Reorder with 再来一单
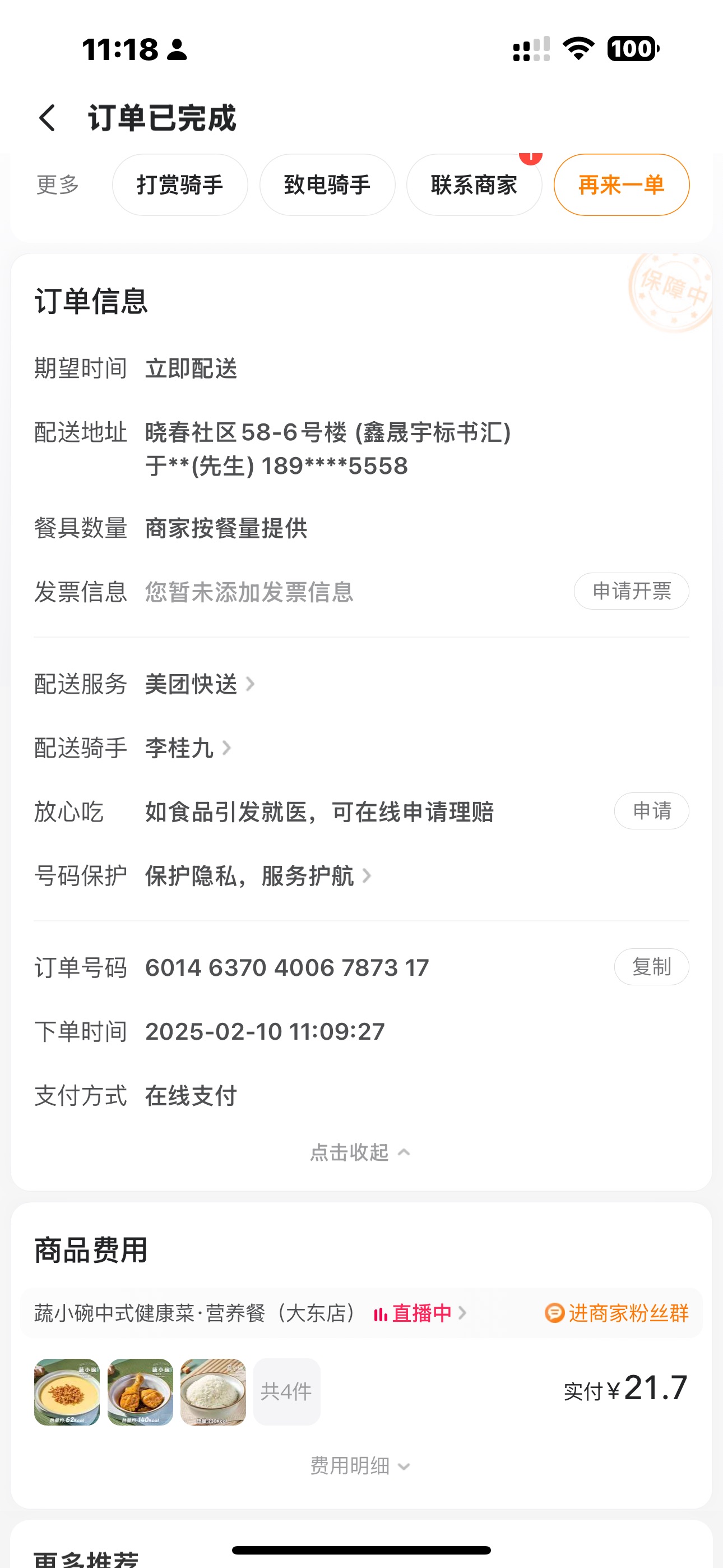Image resolution: width=723 pixels, height=1568 pixels. click(x=621, y=185)
